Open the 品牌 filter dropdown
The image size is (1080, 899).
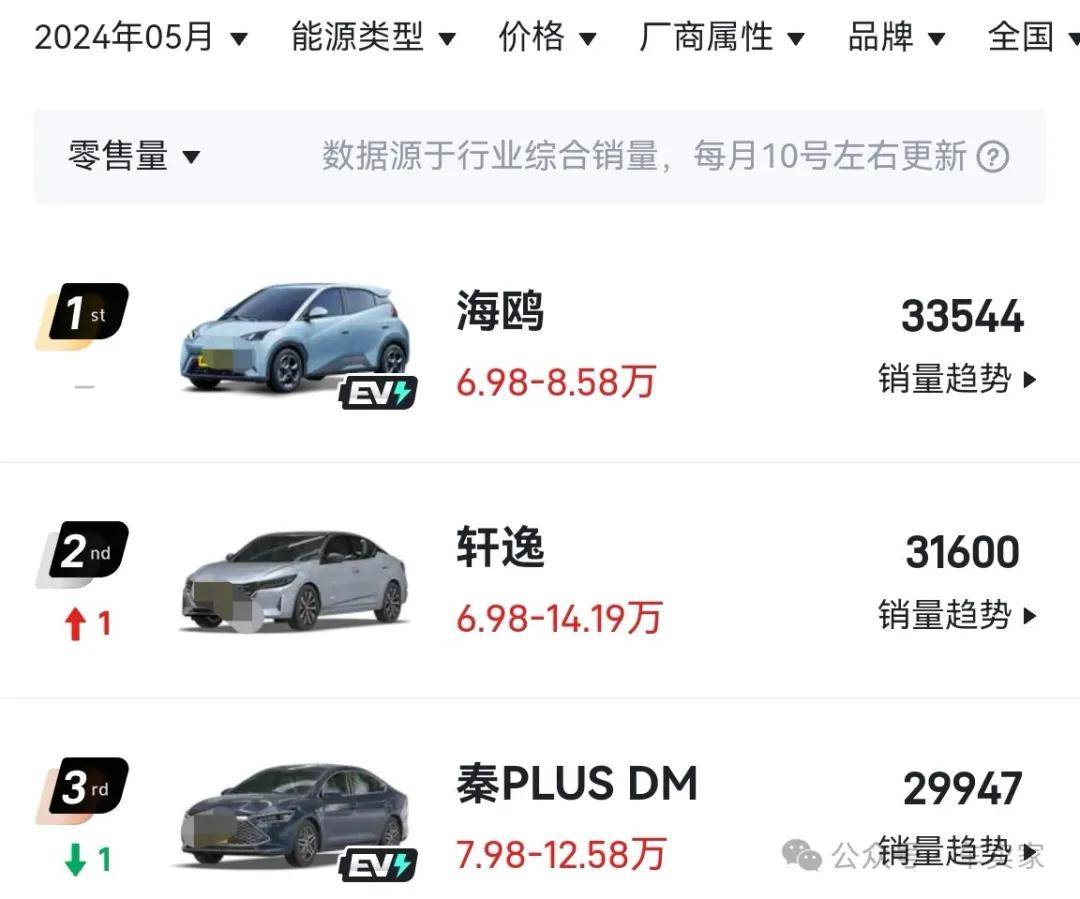(x=896, y=38)
